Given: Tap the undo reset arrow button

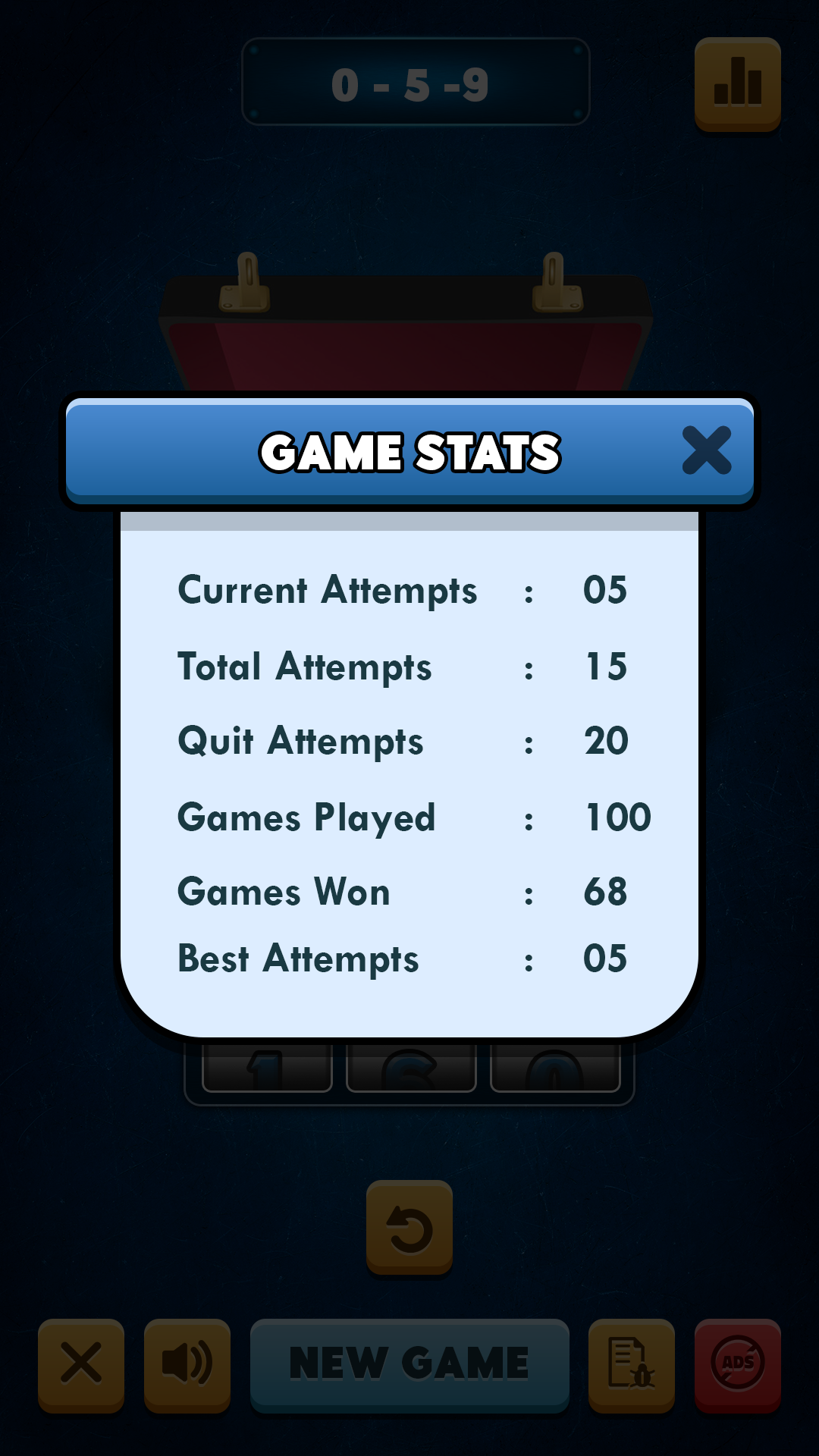Looking at the screenshot, I should pos(409,1226).
